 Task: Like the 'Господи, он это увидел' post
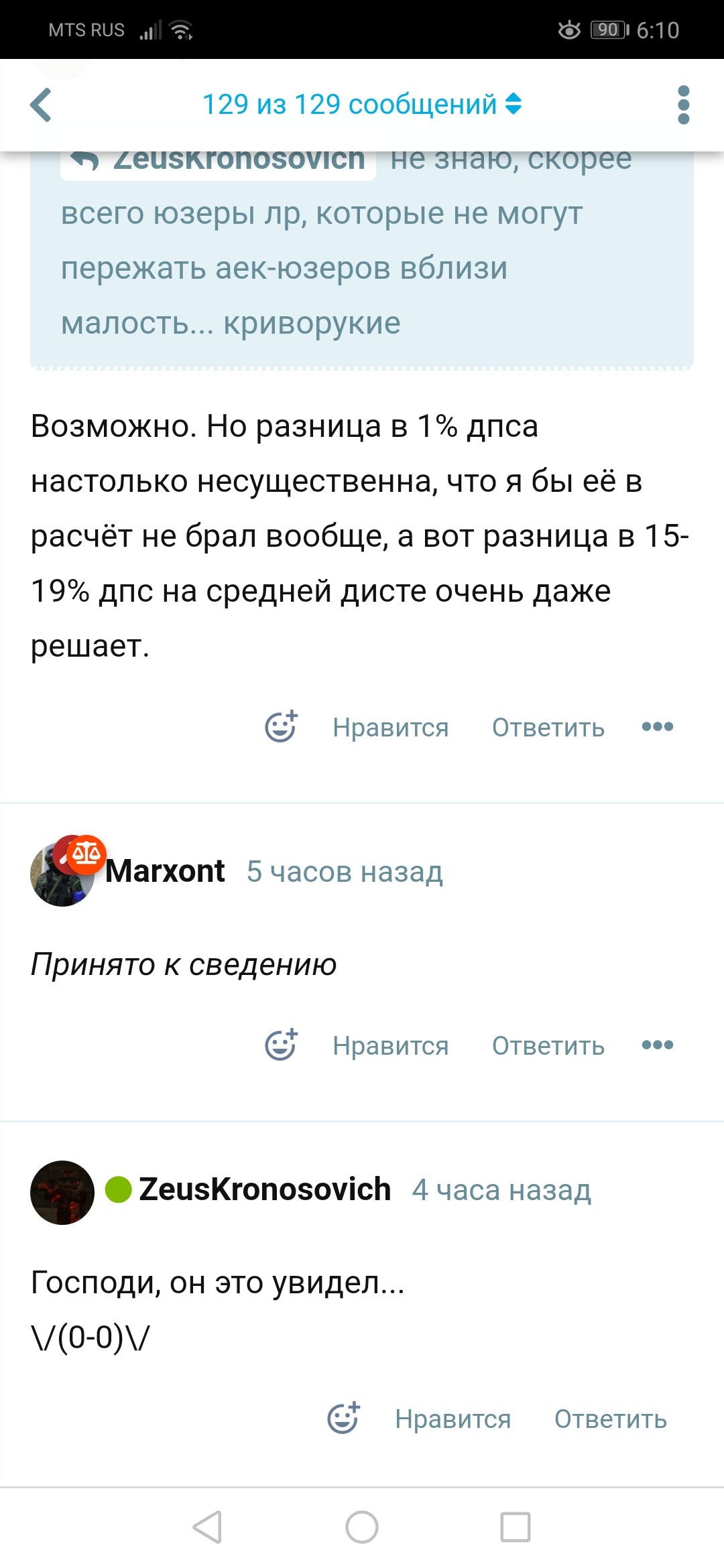452,1419
